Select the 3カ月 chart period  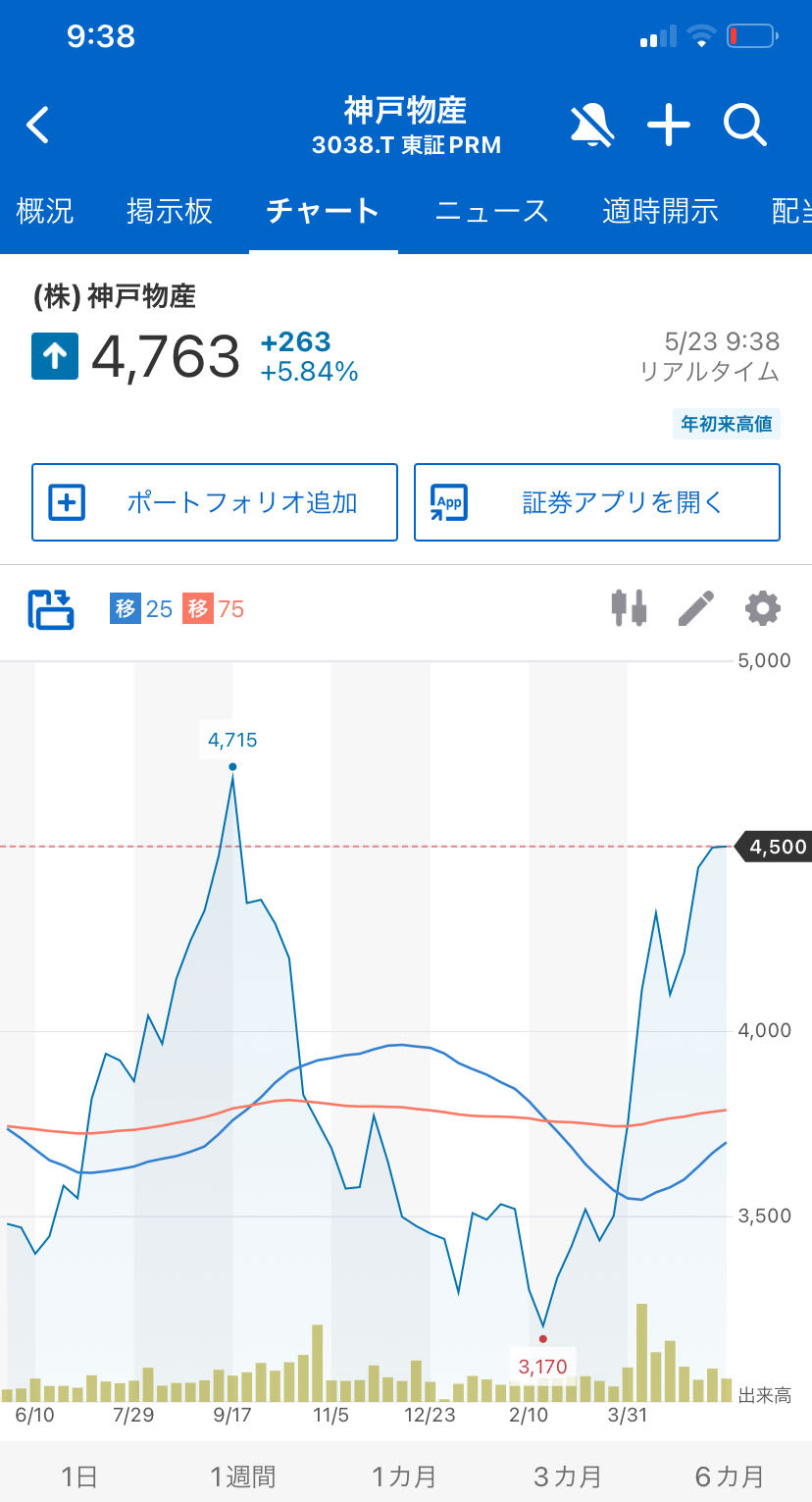click(568, 1476)
